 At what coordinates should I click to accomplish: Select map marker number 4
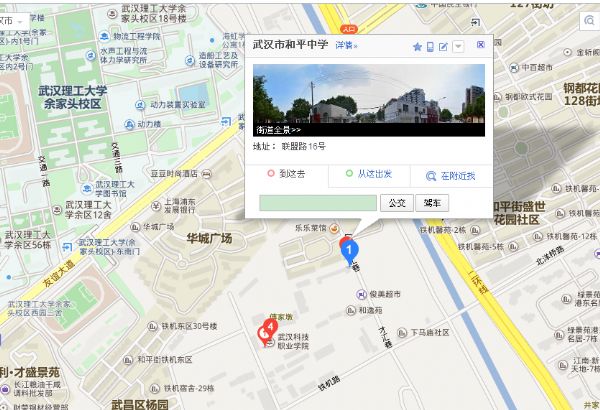(x=267, y=330)
